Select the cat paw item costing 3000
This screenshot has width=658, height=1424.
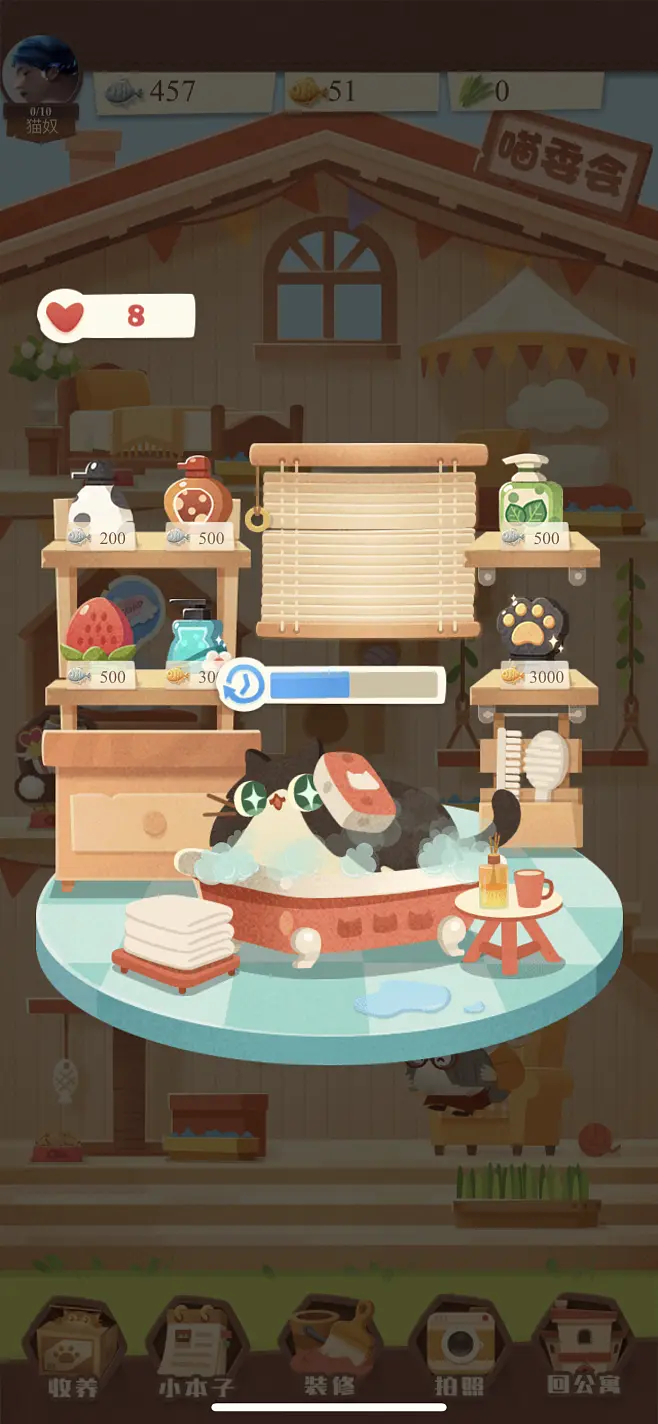coord(532,629)
